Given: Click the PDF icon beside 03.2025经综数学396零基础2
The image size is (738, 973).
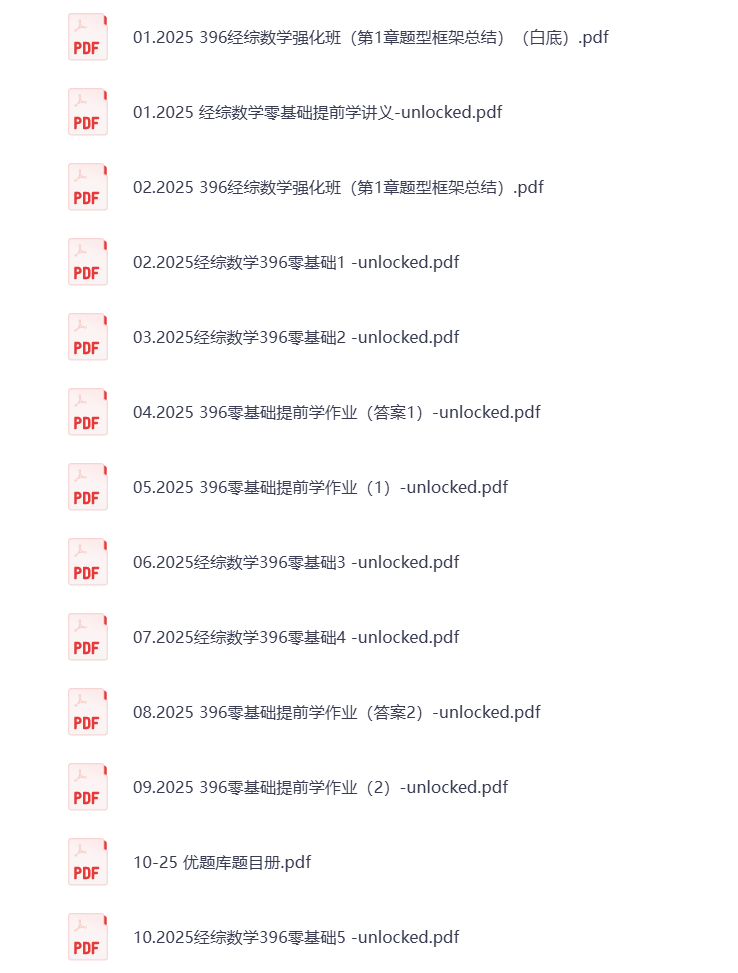Looking at the screenshot, I should (x=87, y=337).
